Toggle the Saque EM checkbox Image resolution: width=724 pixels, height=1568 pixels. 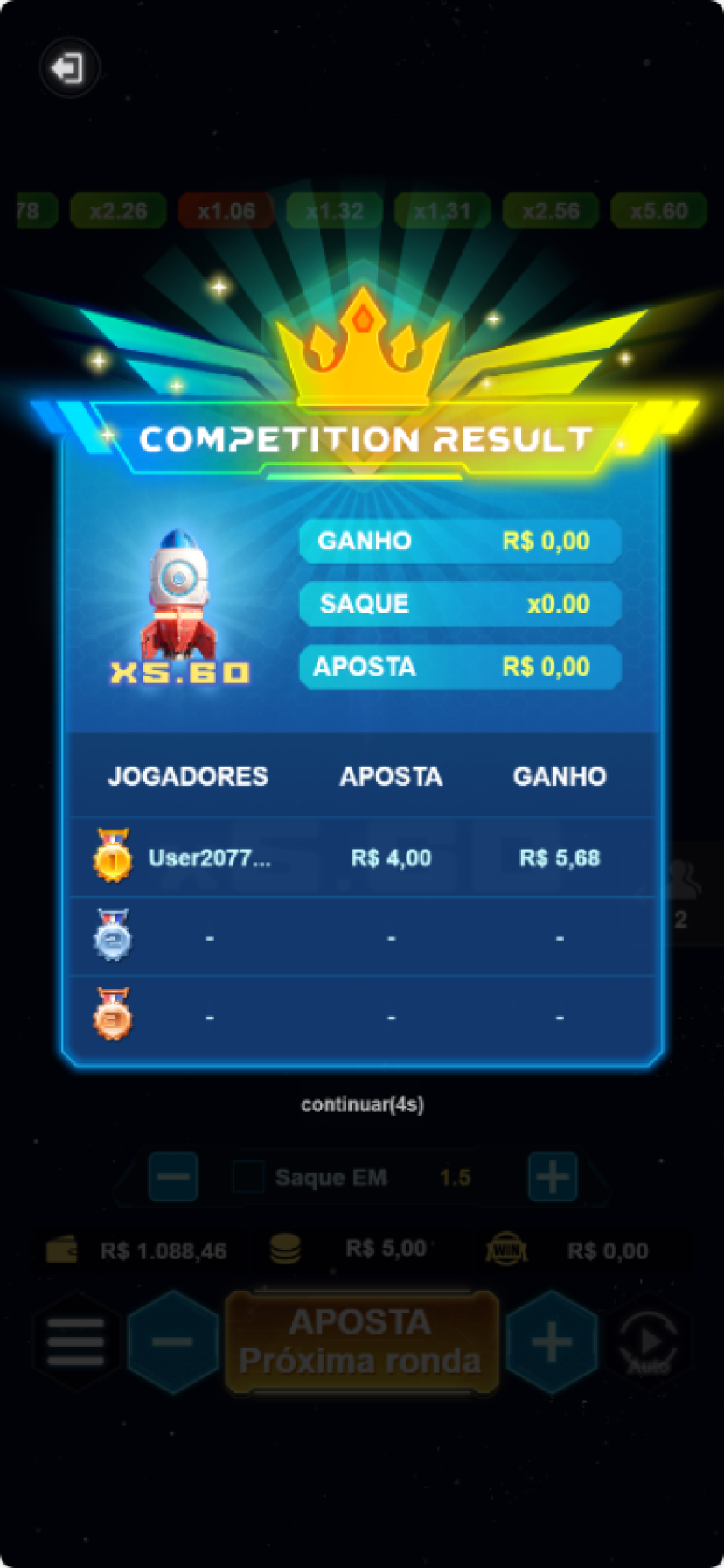[x=248, y=1177]
